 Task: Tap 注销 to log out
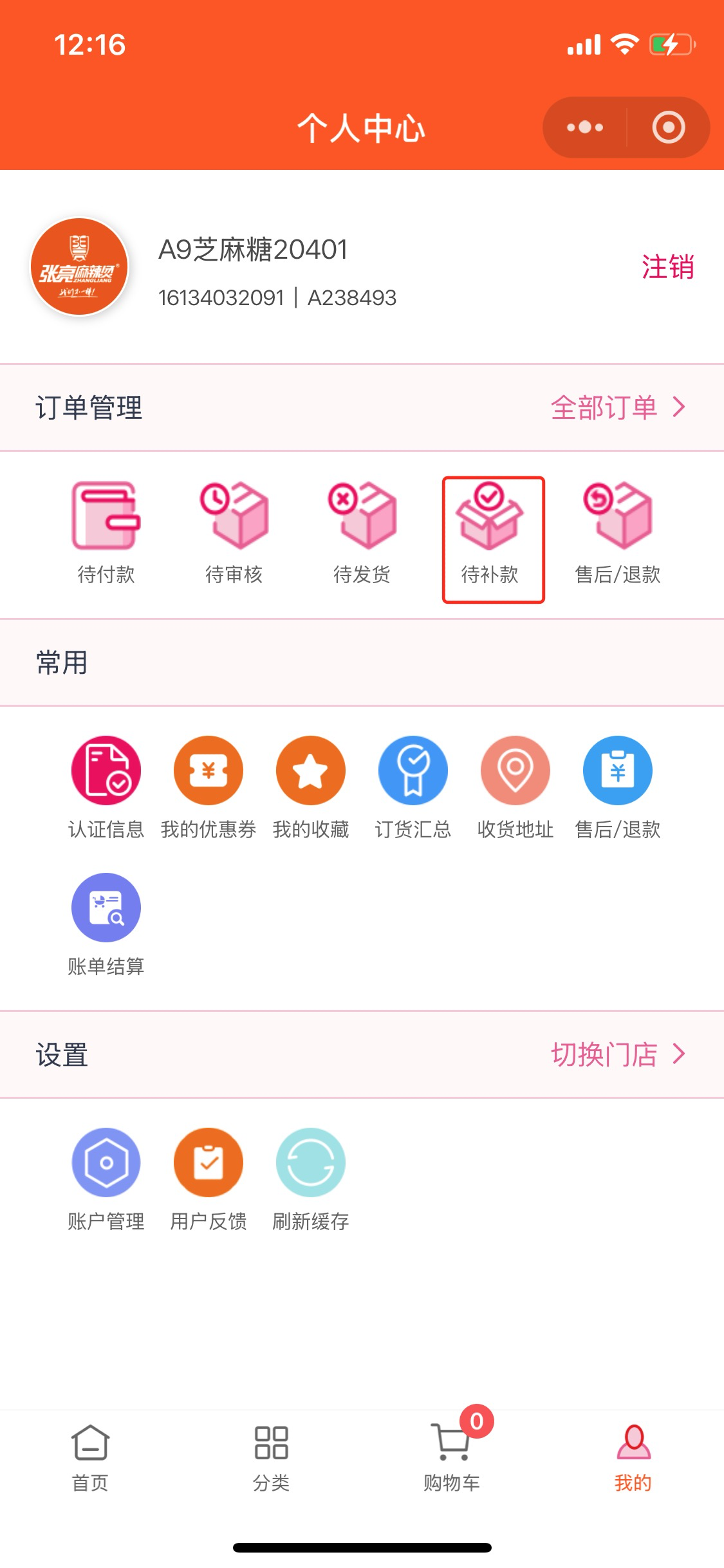click(x=667, y=266)
